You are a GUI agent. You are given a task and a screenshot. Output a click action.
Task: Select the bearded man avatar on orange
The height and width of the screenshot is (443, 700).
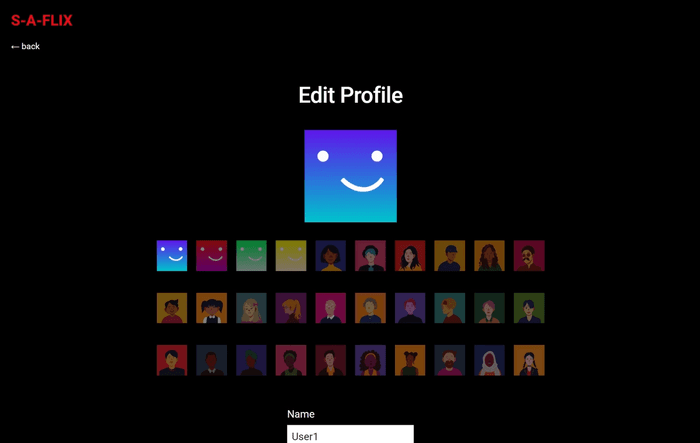(x=449, y=360)
